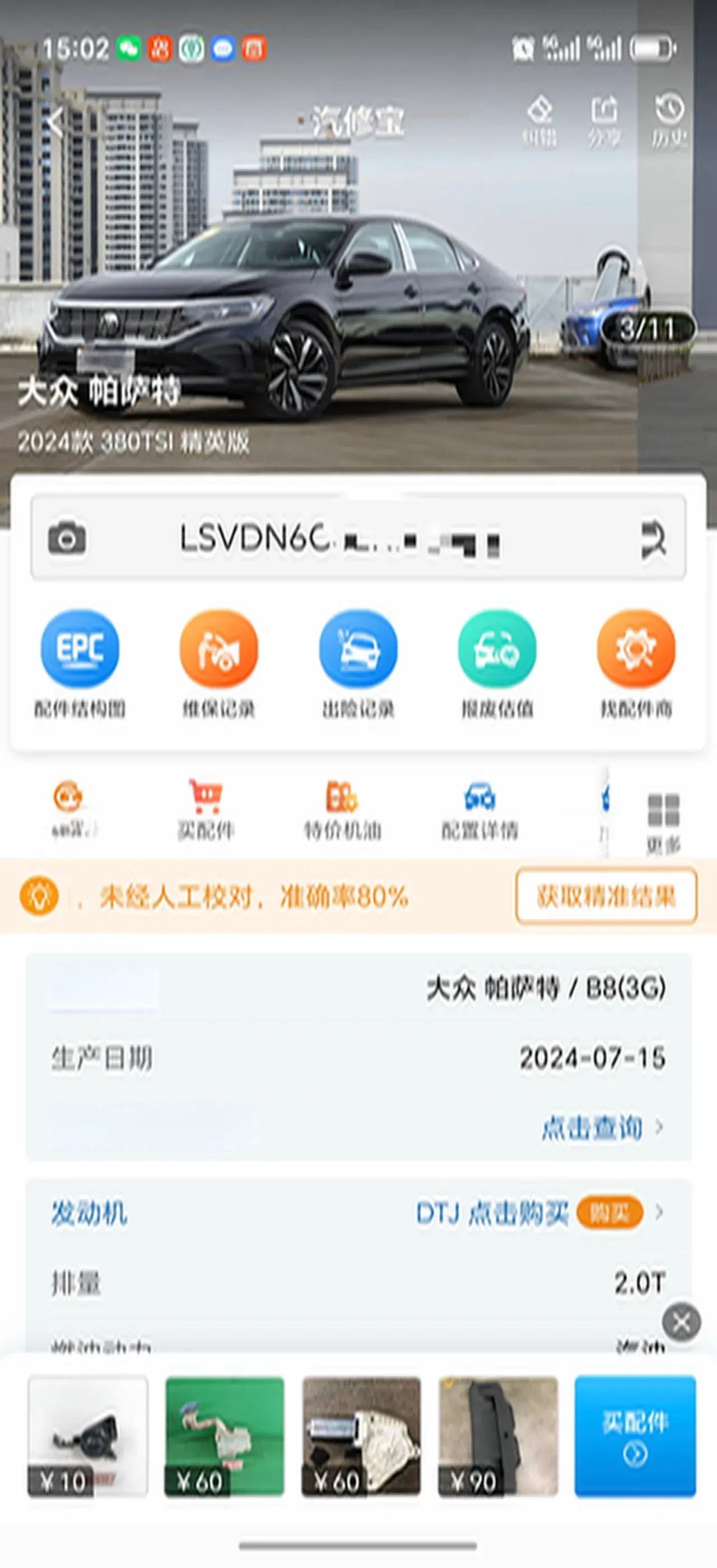
Task: Tap the camera icon to scan VIN
Action: [x=67, y=538]
